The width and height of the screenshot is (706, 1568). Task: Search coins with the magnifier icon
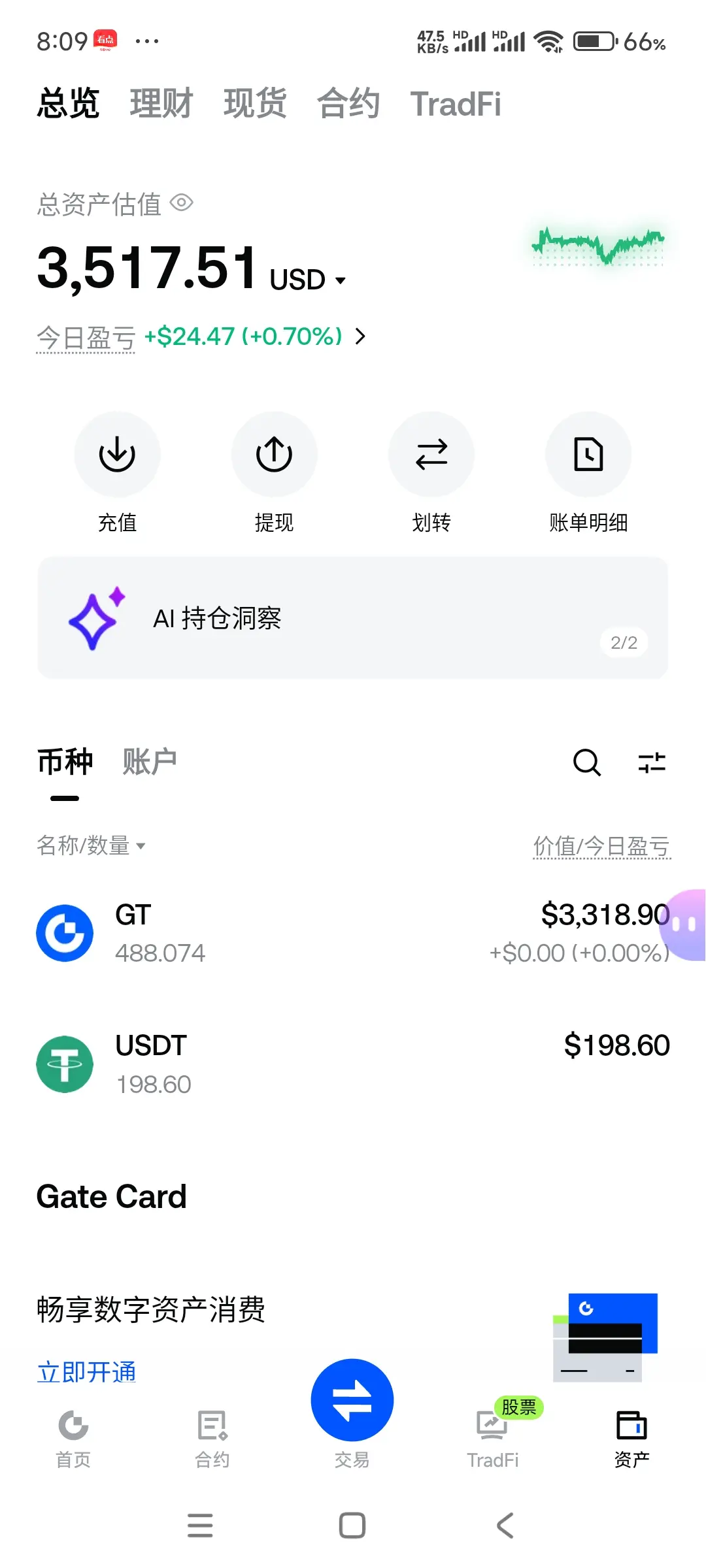coord(586,762)
